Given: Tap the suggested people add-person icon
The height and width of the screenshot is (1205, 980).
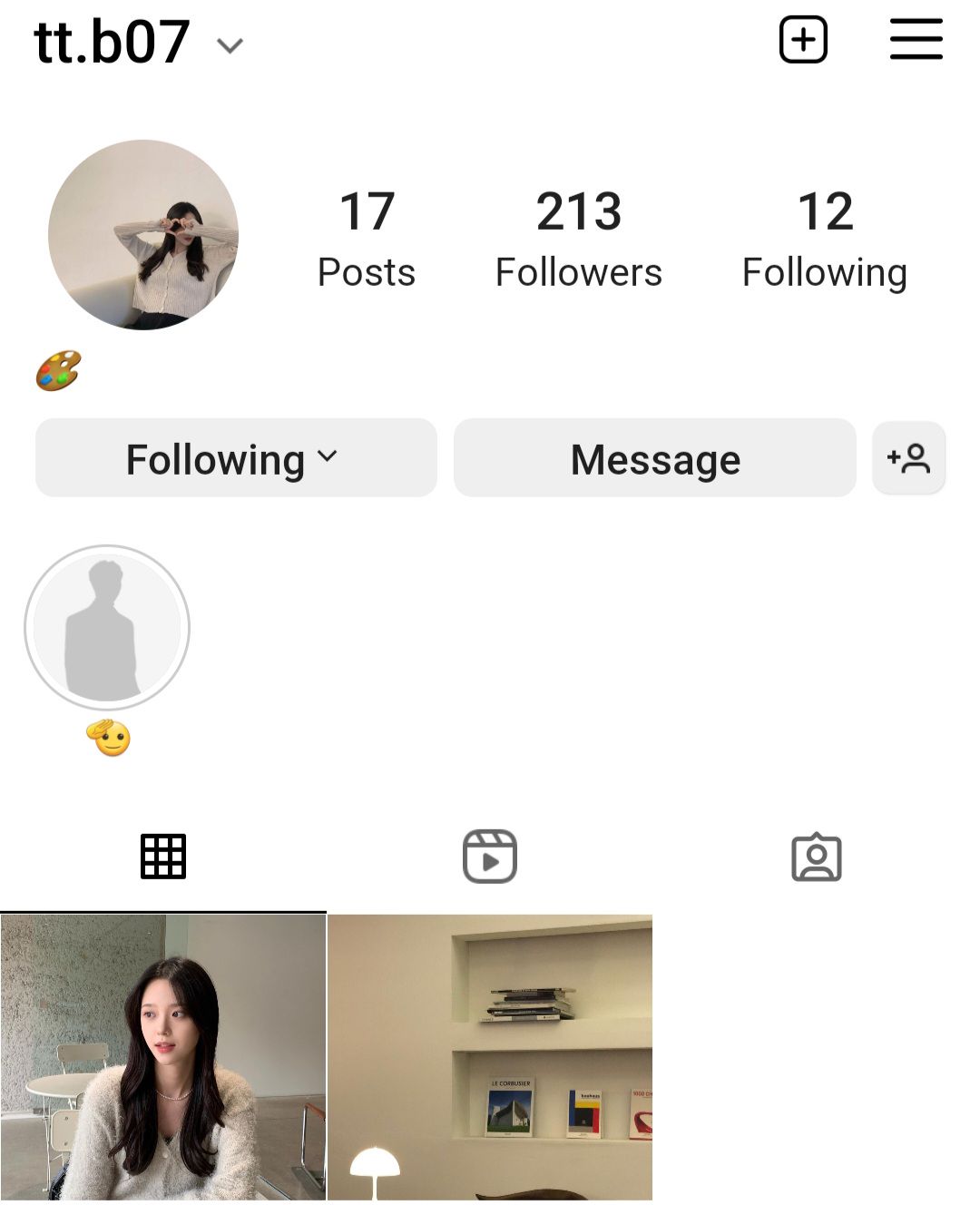Looking at the screenshot, I should [908, 458].
